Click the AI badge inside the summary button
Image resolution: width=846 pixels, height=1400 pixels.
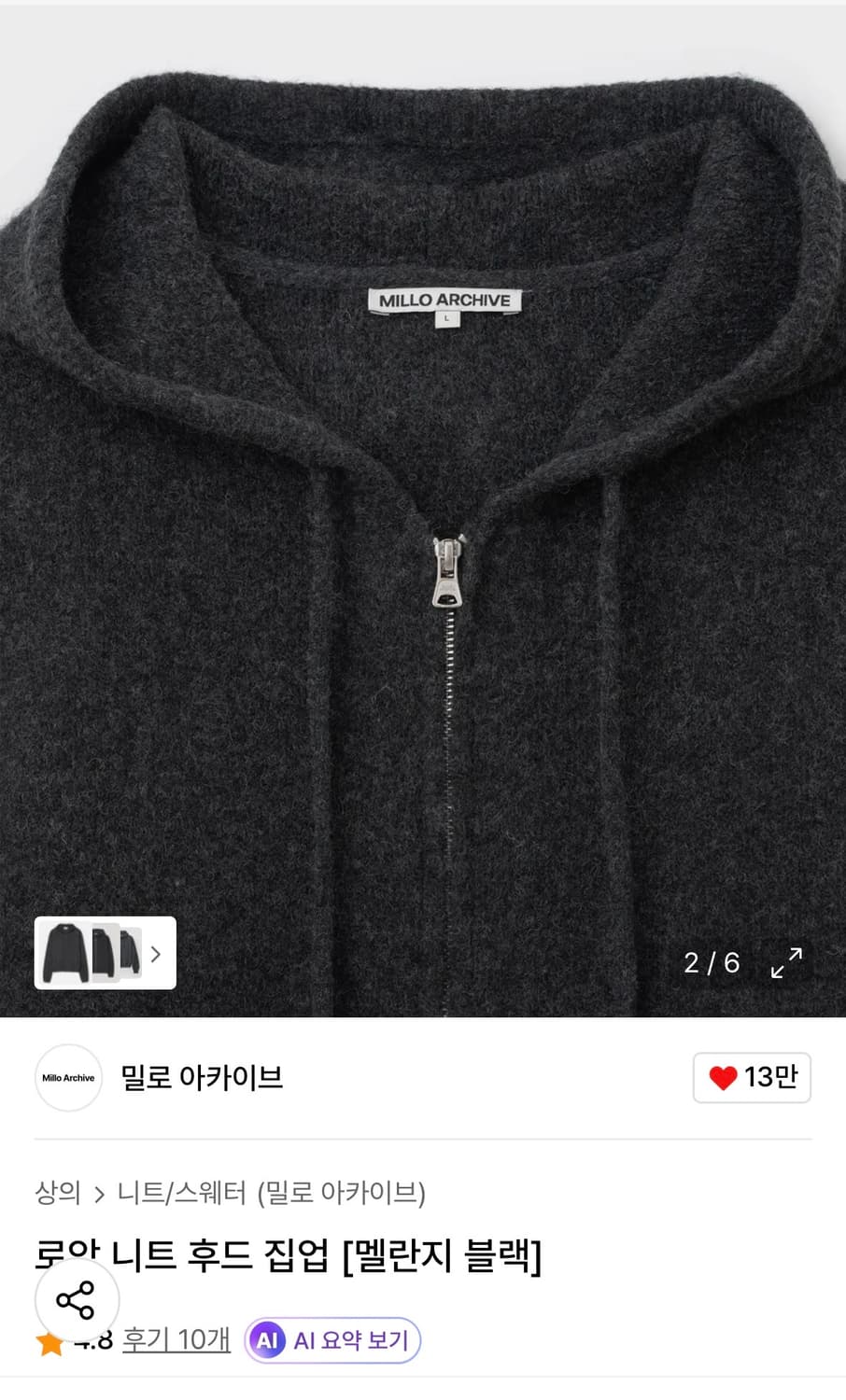(270, 1340)
